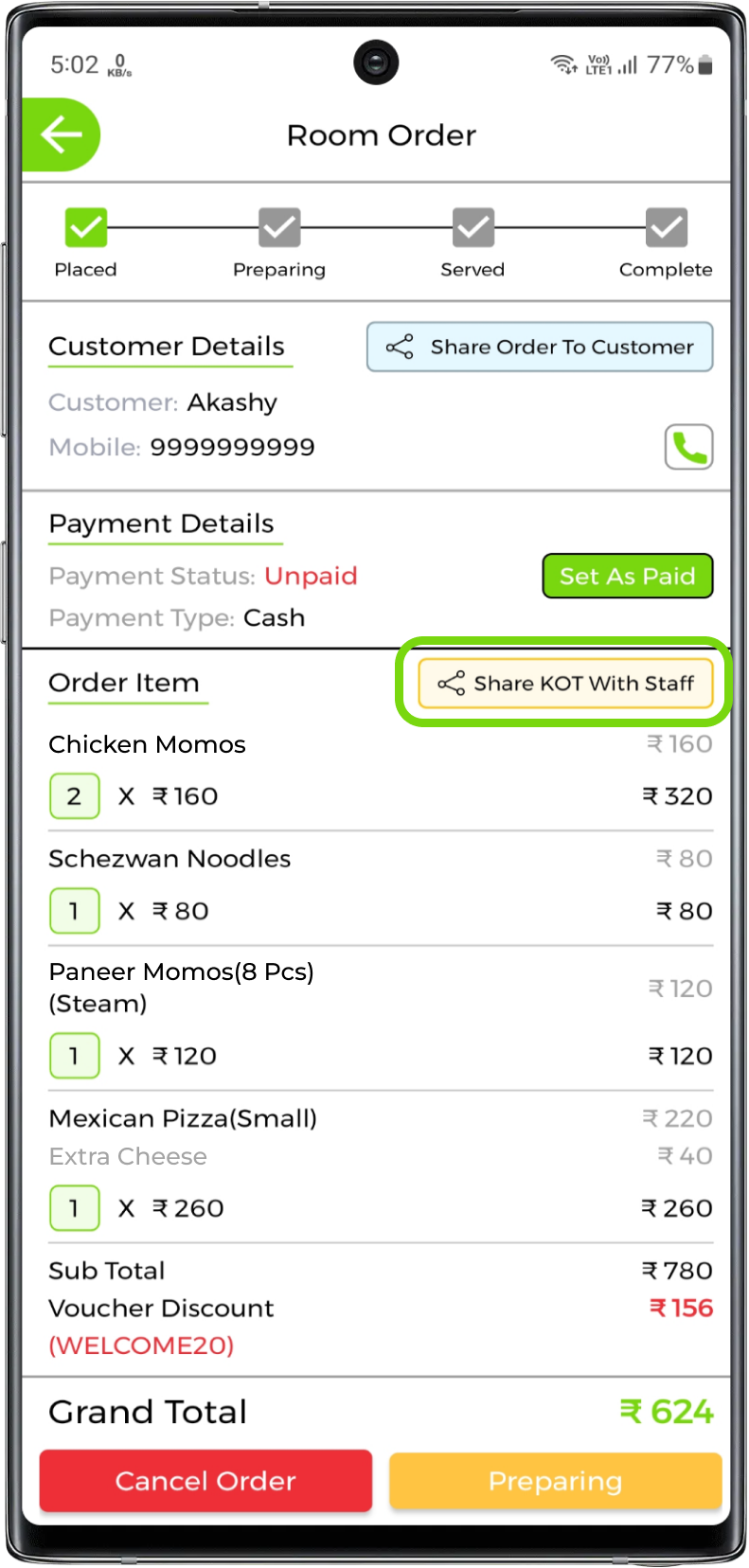Mark the order as Preparing
The width and height of the screenshot is (749, 1568).
pyautogui.click(x=555, y=1480)
